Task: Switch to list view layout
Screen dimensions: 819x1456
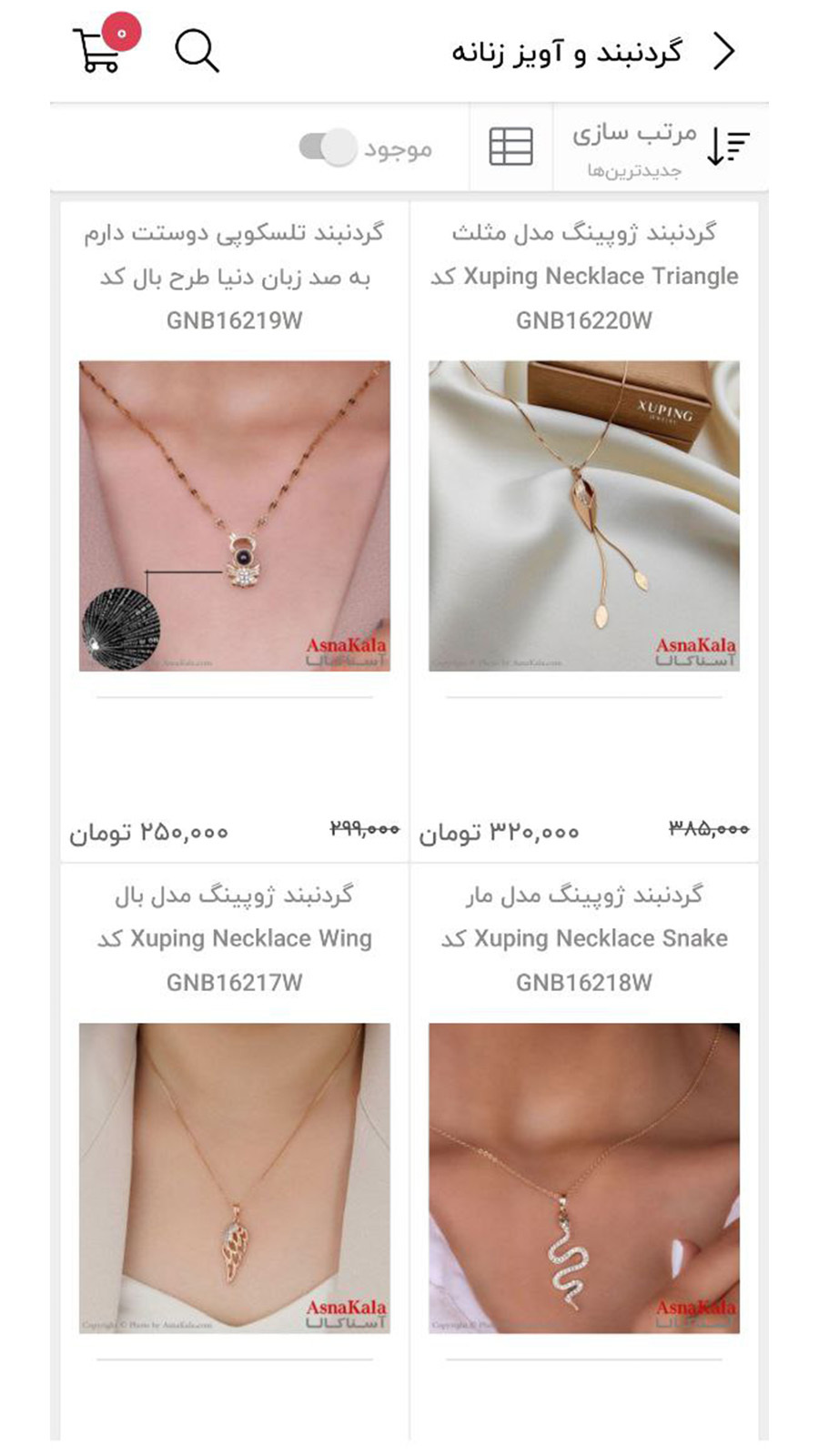Action: coord(511,147)
